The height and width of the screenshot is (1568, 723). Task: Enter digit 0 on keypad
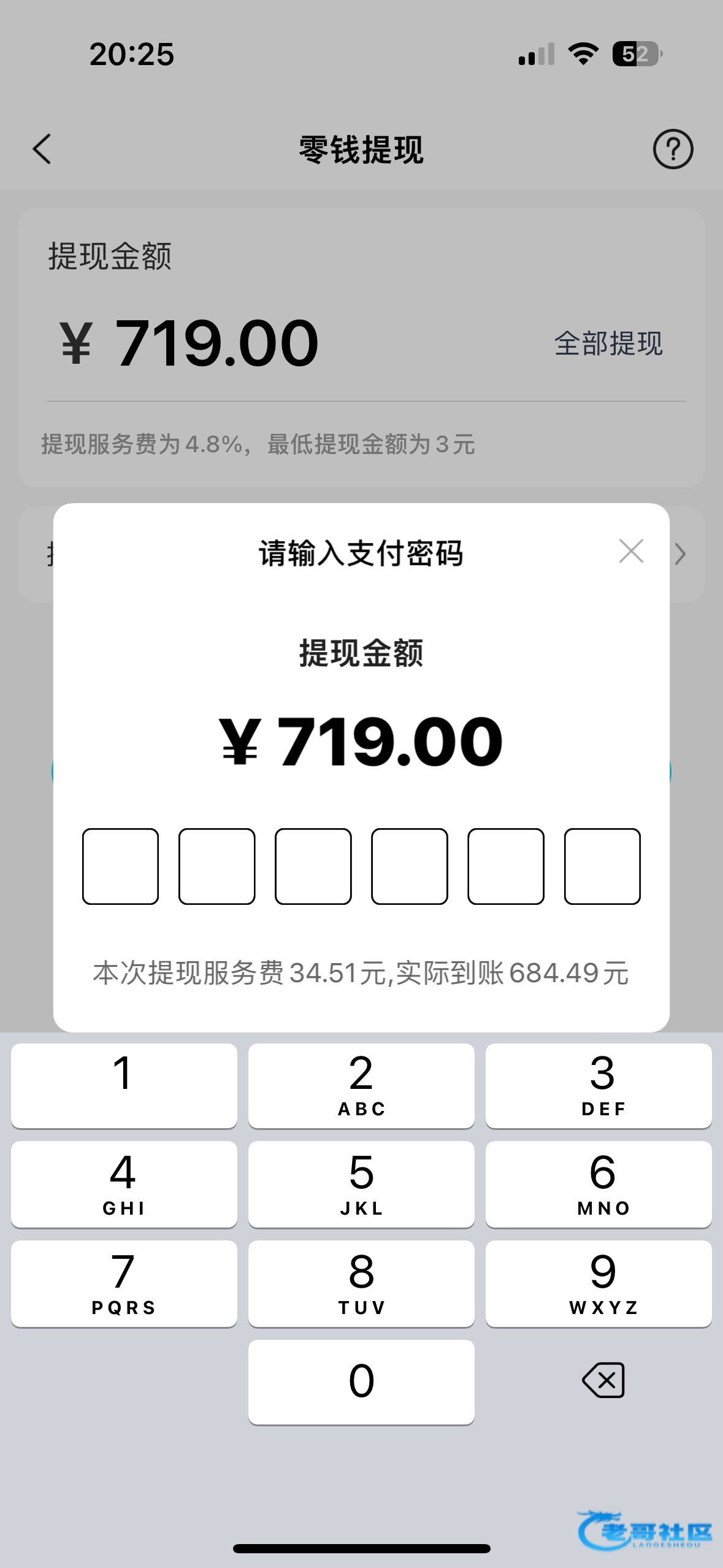click(x=361, y=1382)
